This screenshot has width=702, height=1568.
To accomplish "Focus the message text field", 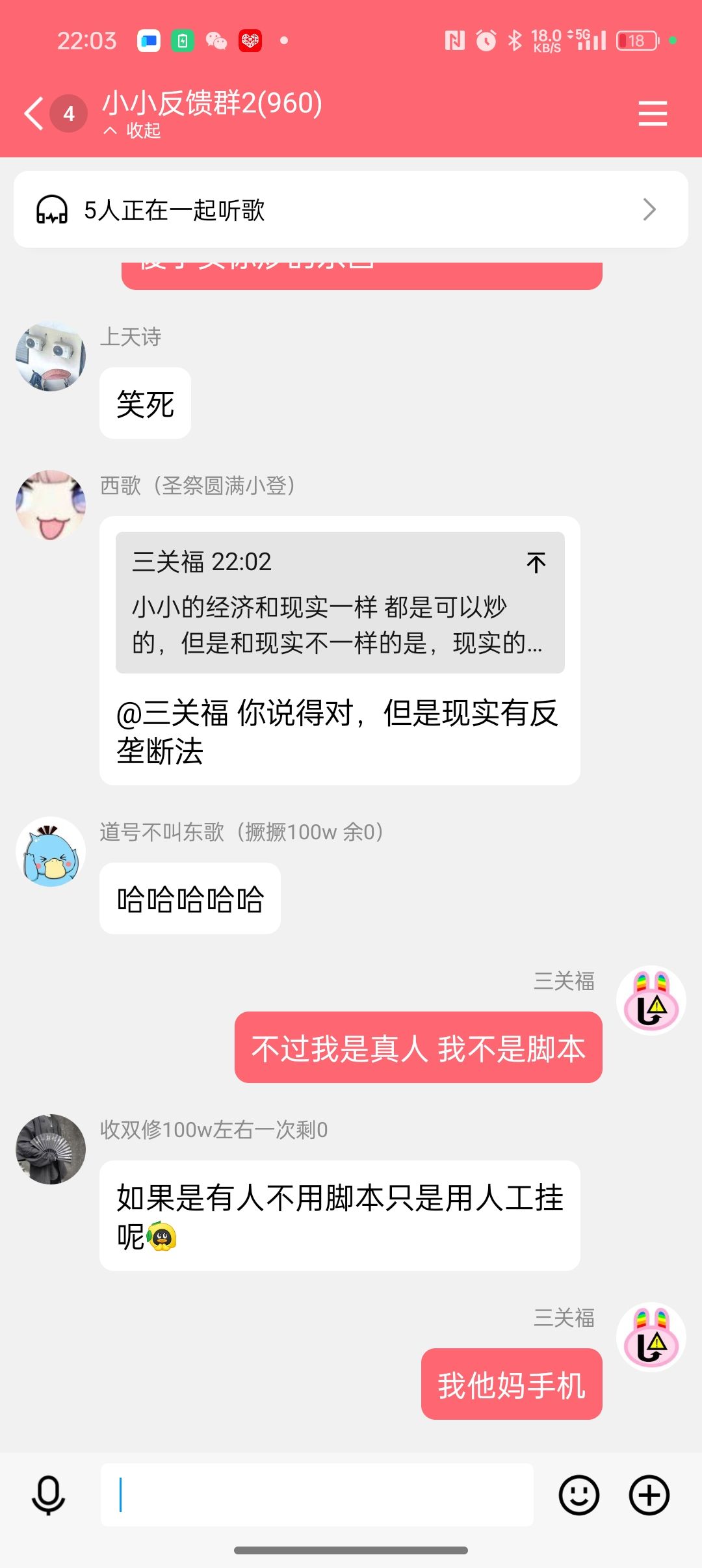I will tap(317, 1495).
